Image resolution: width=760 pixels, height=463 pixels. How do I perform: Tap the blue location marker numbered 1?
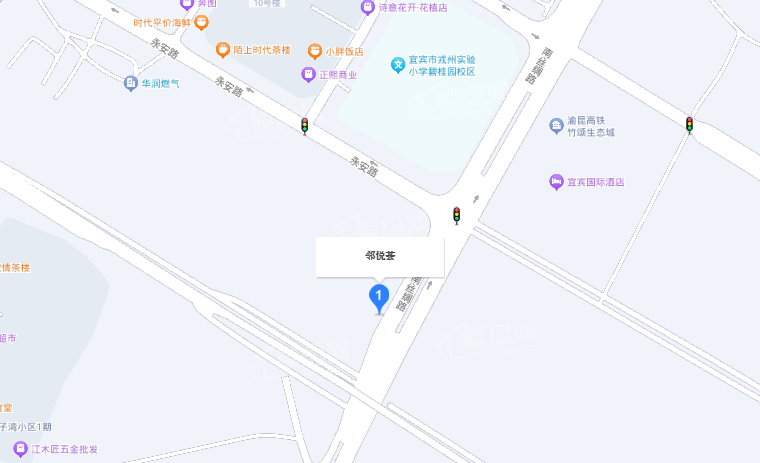[379, 296]
